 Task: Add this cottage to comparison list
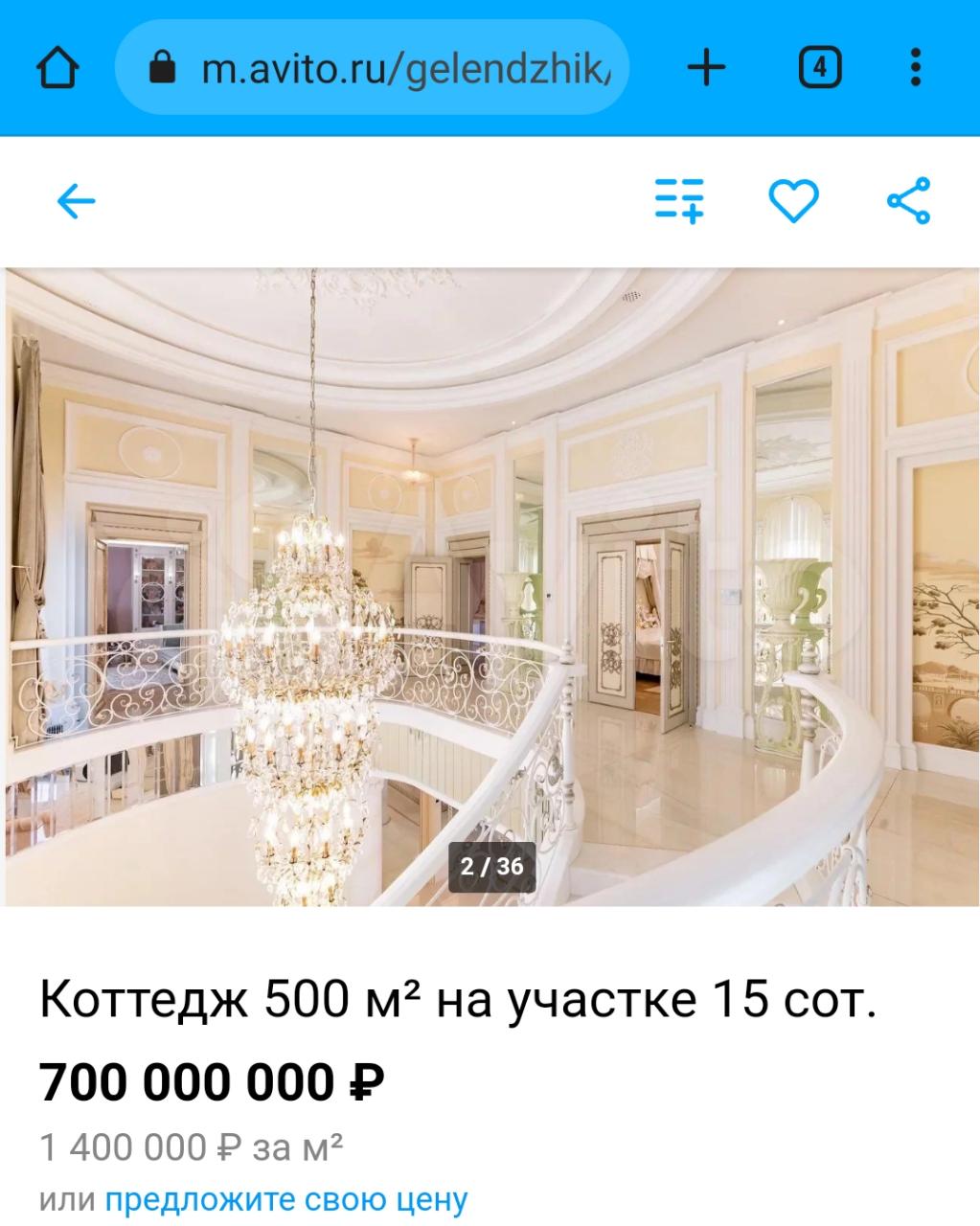coord(679,200)
